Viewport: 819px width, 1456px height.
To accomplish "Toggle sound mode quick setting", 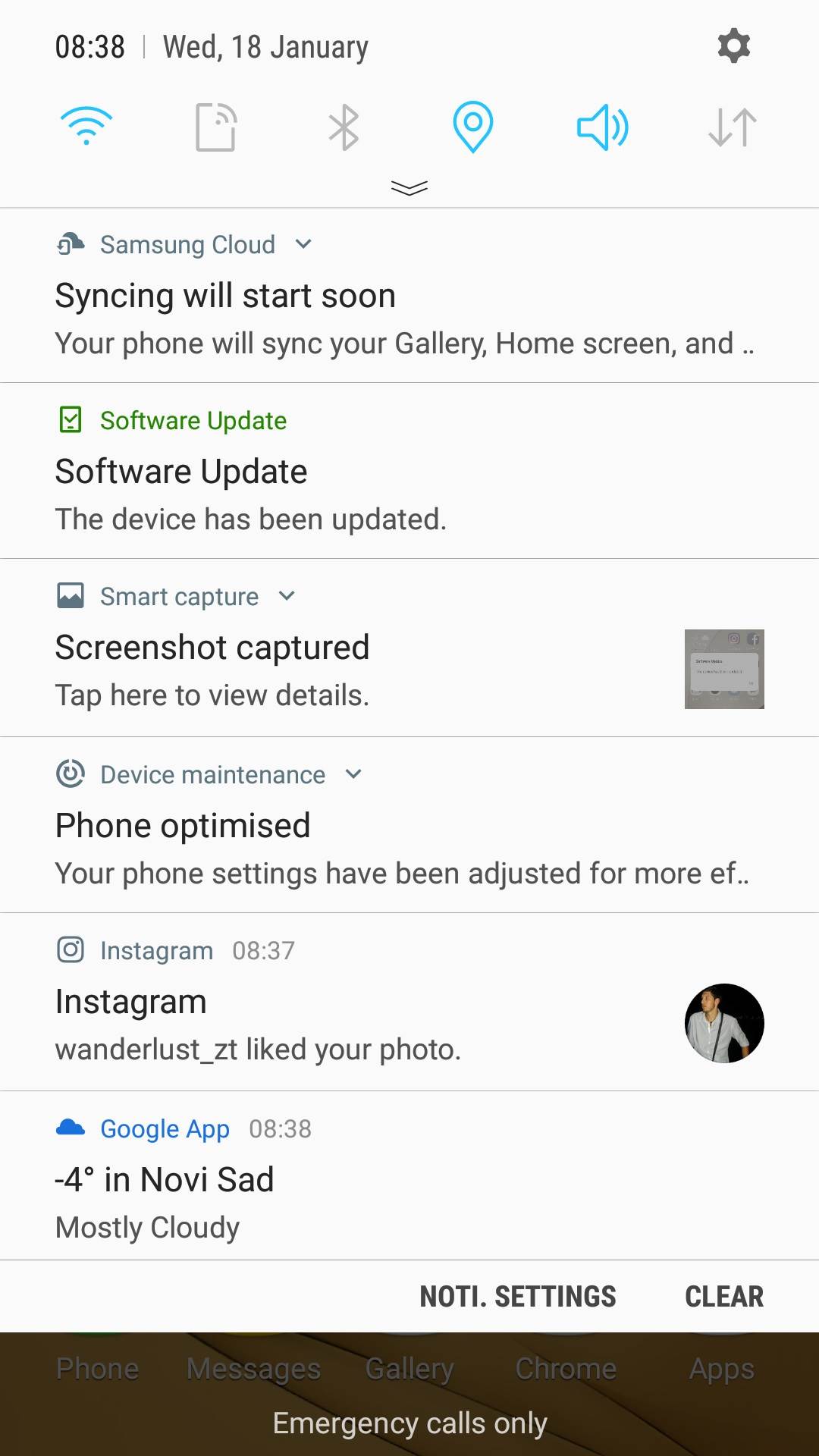I will [x=602, y=127].
